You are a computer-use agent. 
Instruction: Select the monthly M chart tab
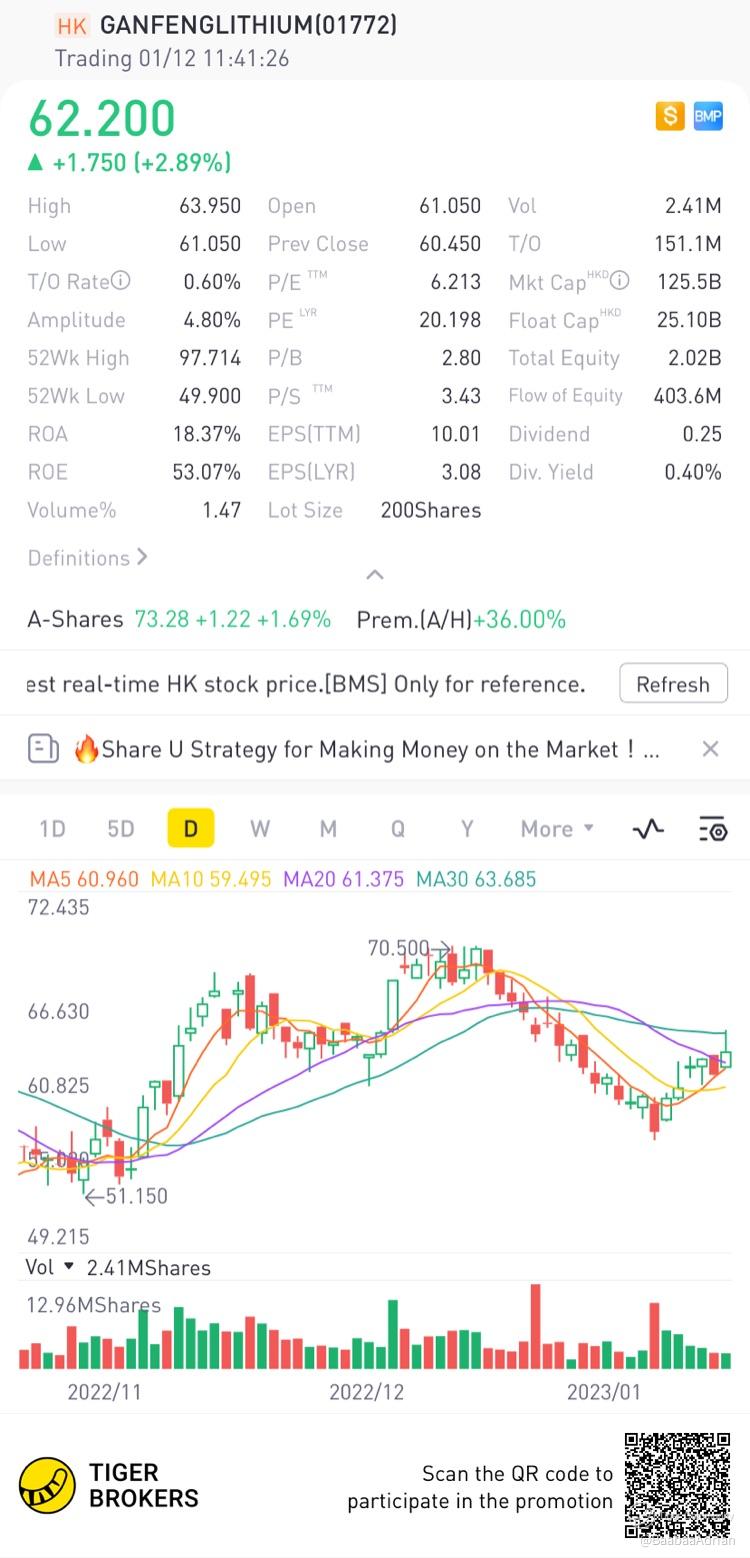(x=328, y=829)
